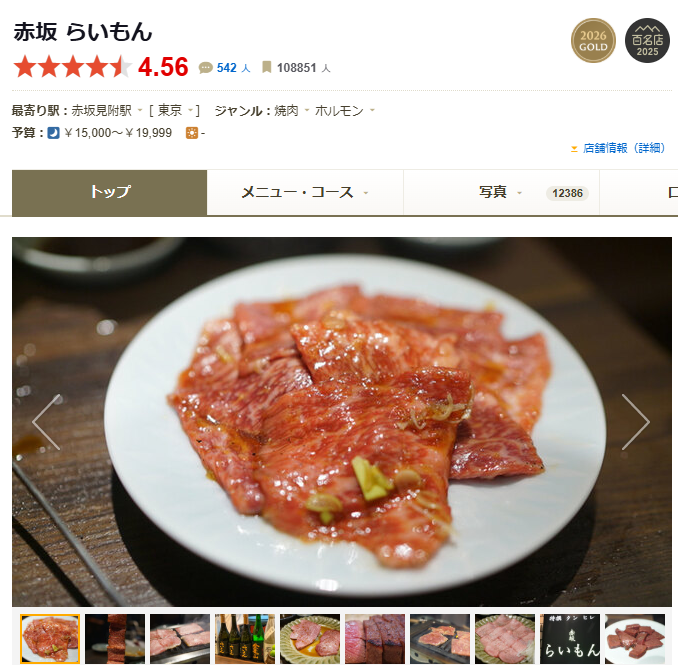Open the 2026 GOLD award badge
Image resolution: width=678 pixels, height=665 pixels.
tap(593, 41)
